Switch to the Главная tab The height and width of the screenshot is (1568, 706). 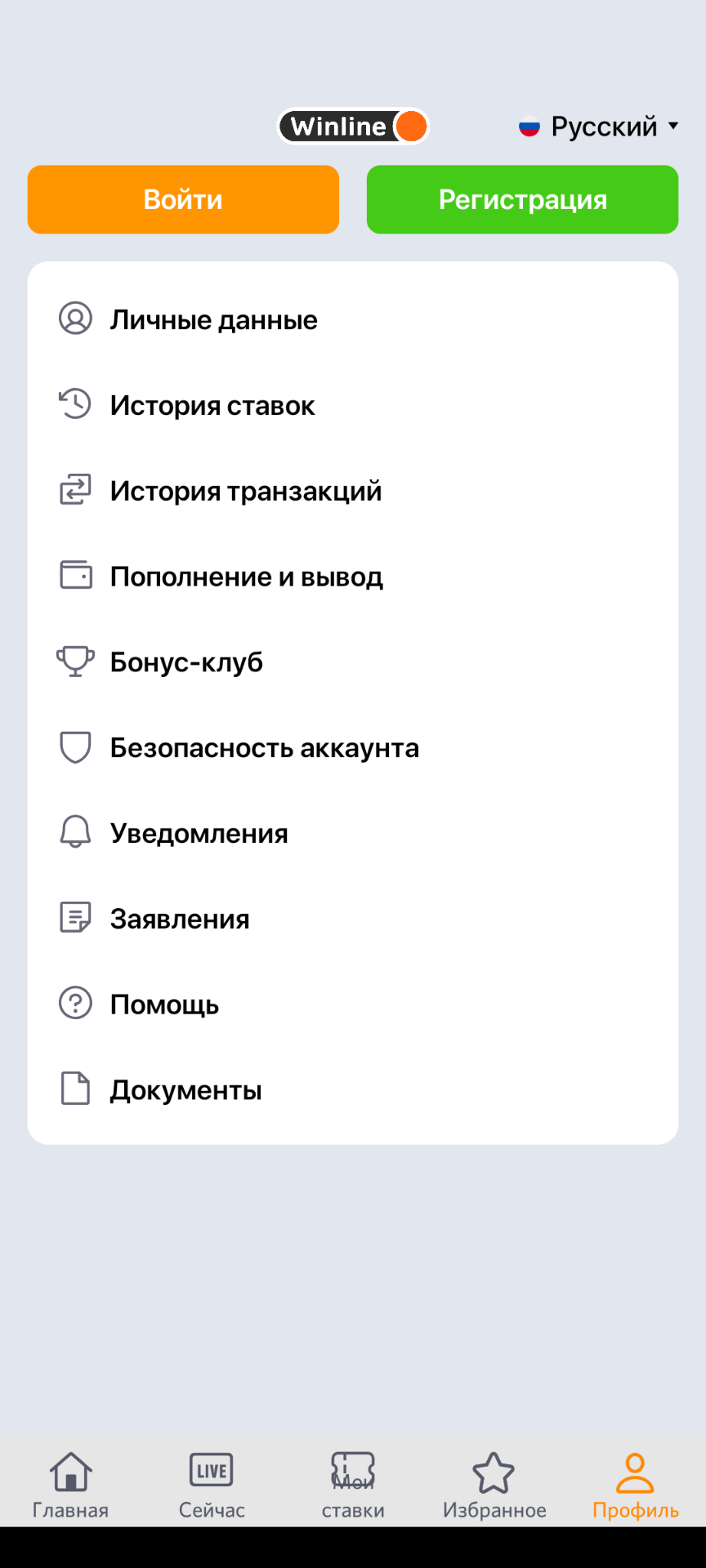[70, 1486]
